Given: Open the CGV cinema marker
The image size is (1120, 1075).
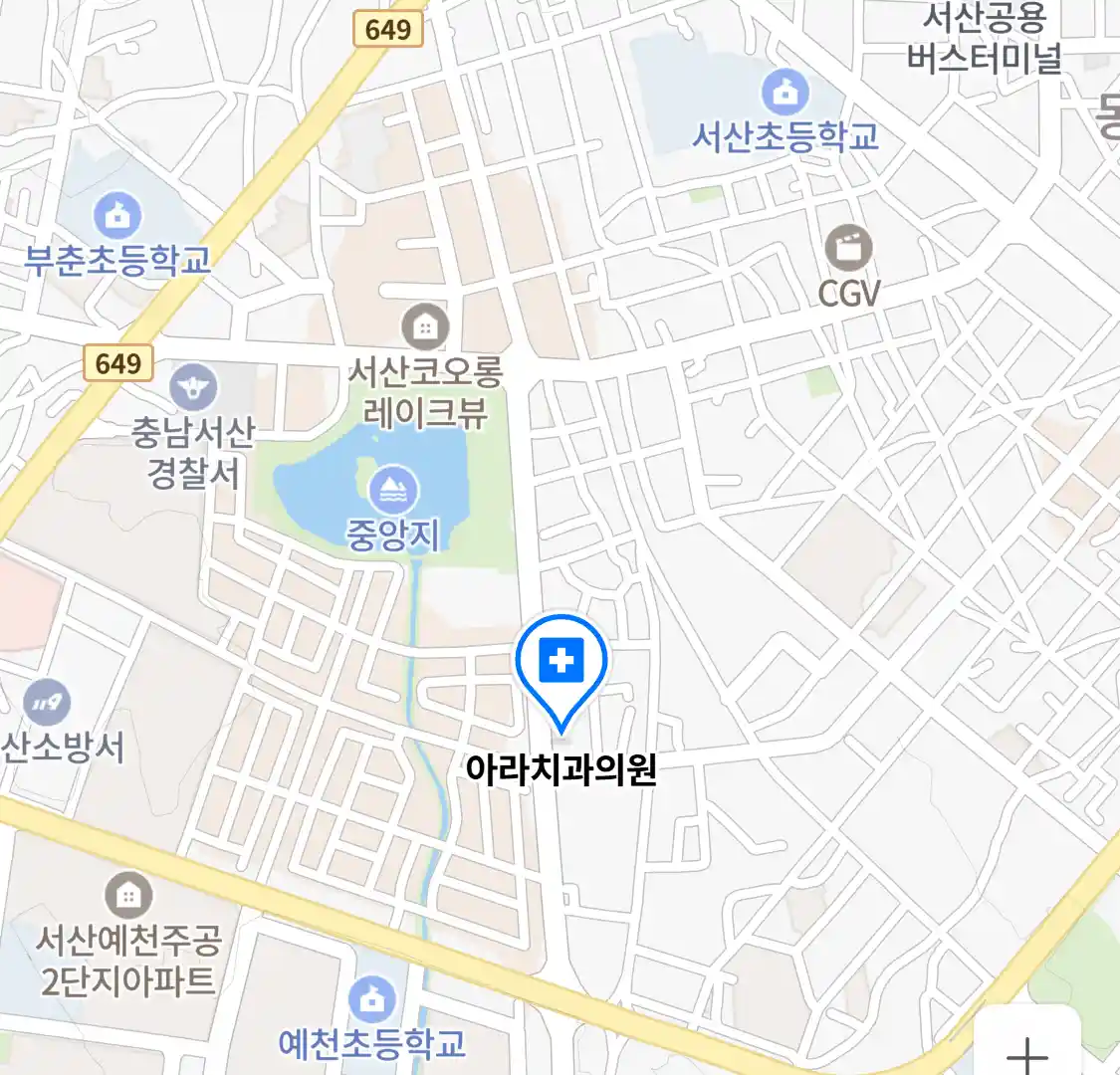Looking at the screenshot, I should point(848,249).
